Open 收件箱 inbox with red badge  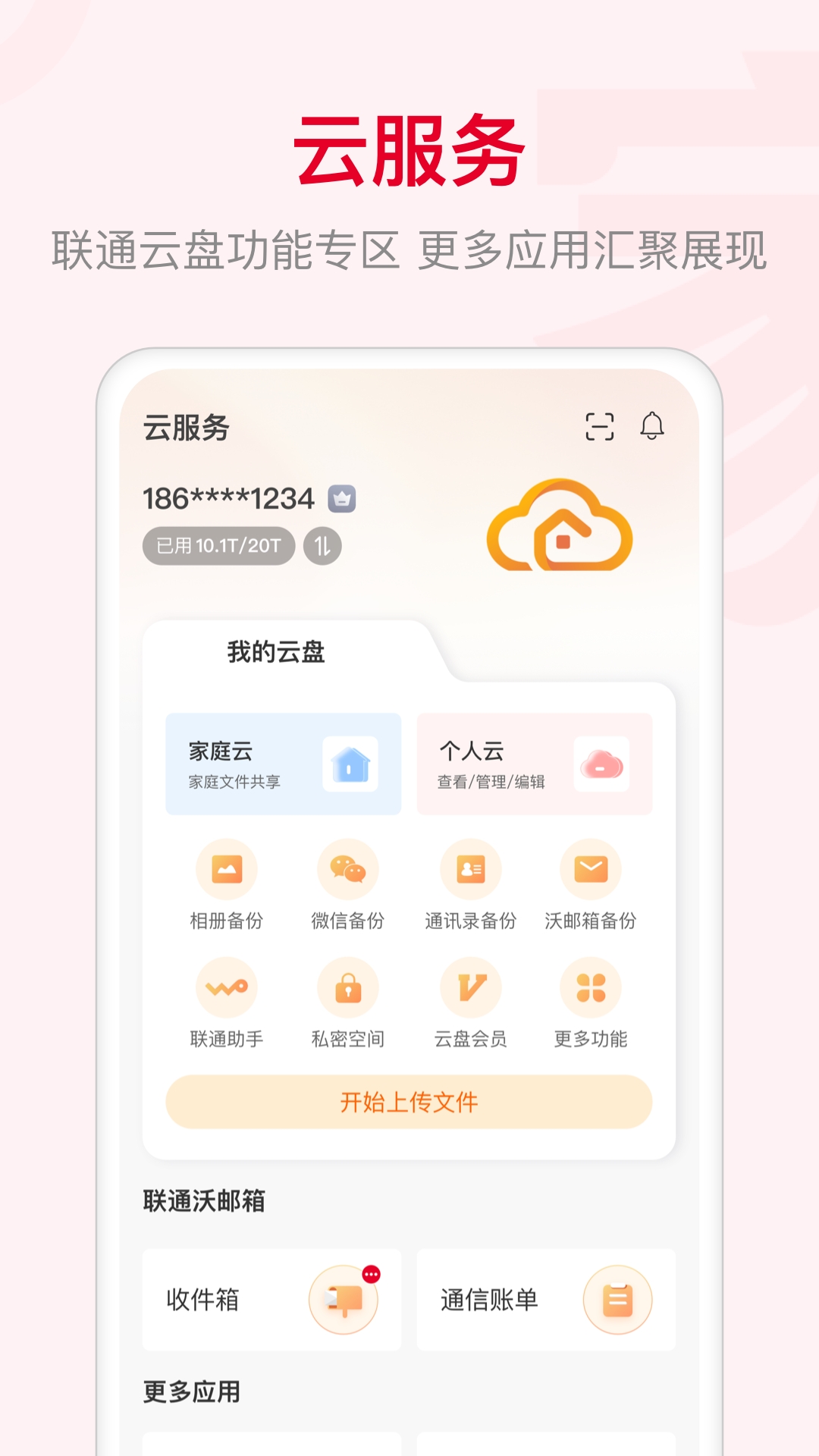click(271, 1297)
